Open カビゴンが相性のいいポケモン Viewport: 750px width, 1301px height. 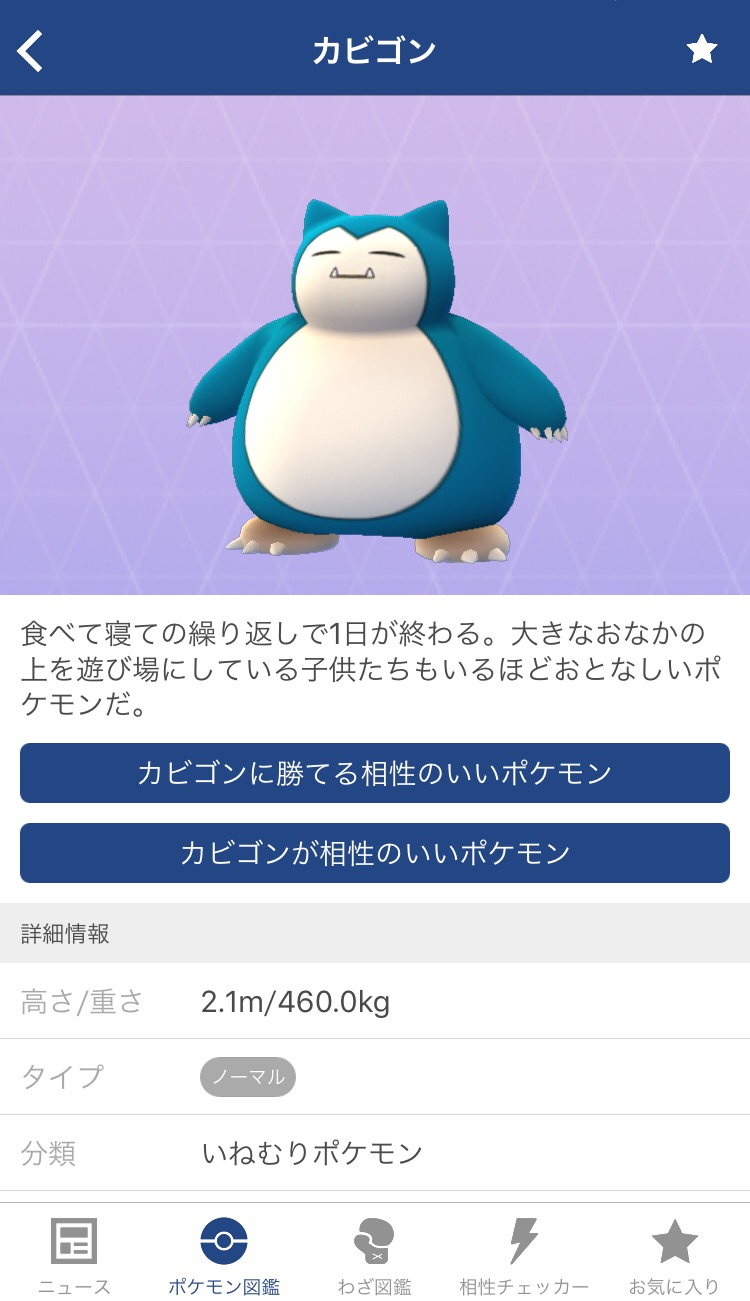[375, 853]
